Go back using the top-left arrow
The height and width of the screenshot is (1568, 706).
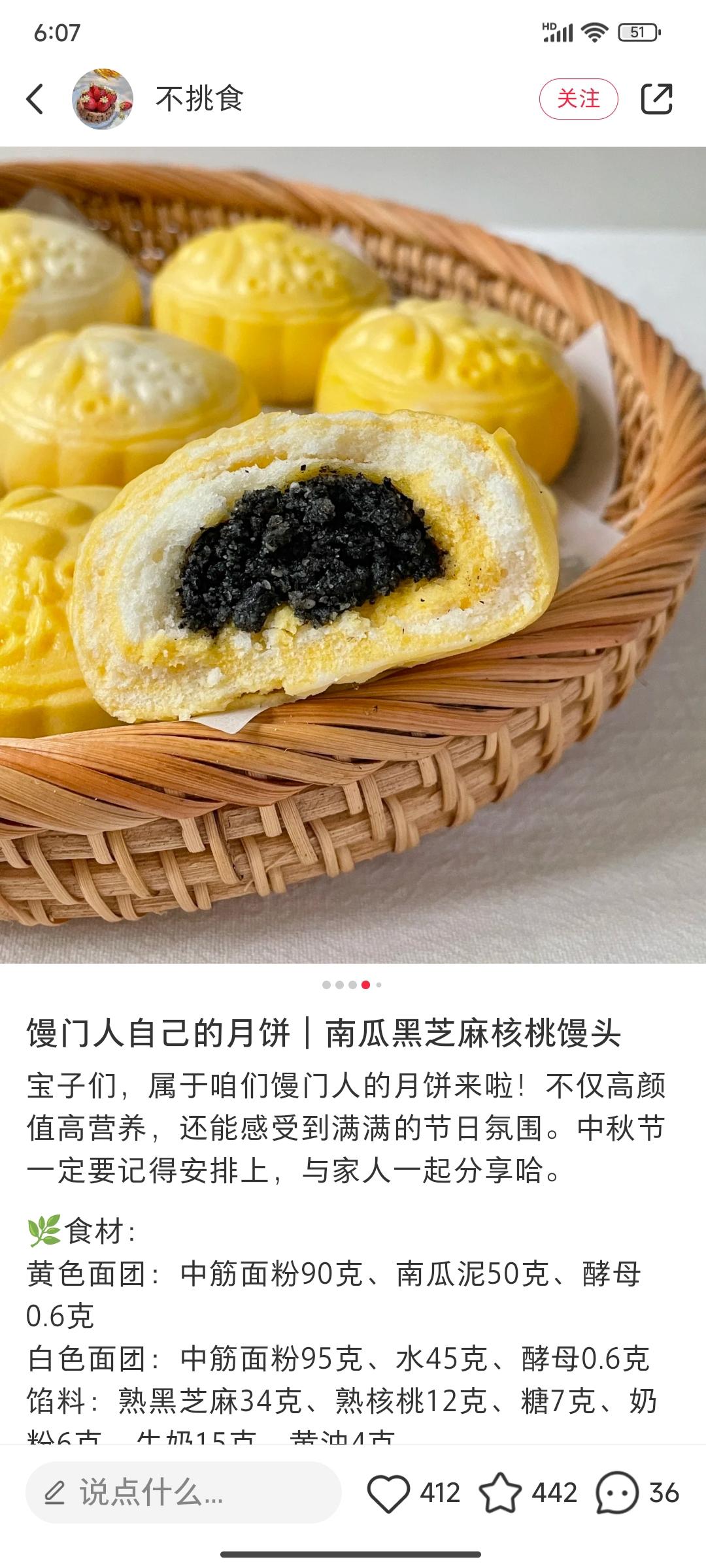point(35,99)
